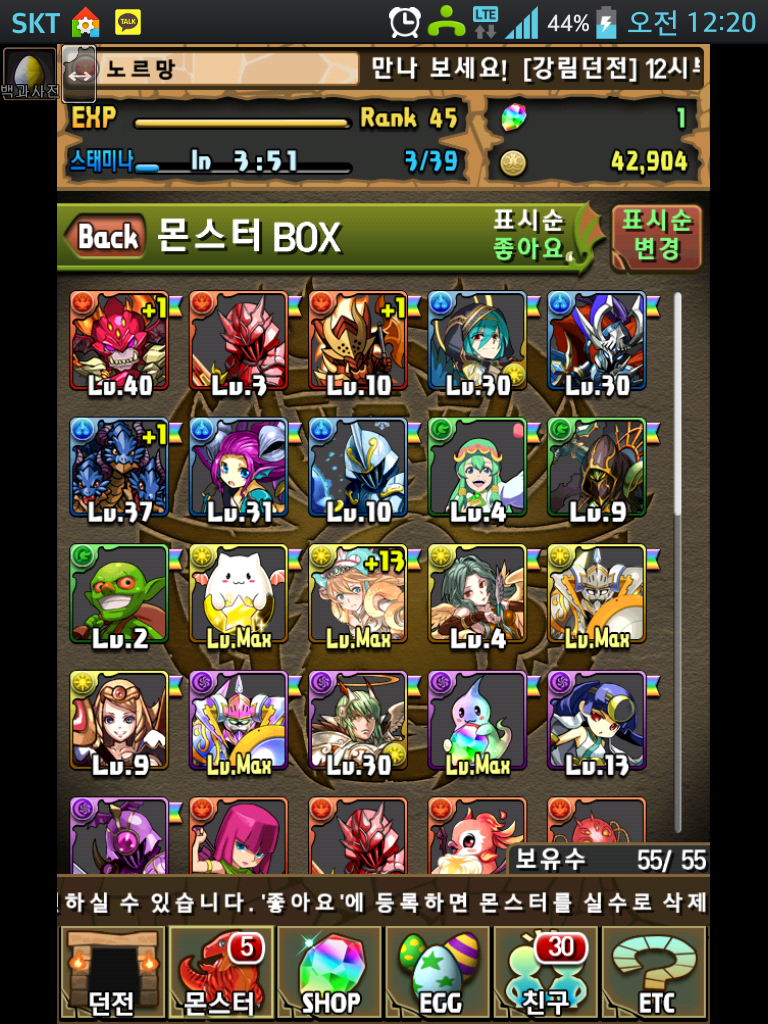Open the SHOP tab

point(329,972)
